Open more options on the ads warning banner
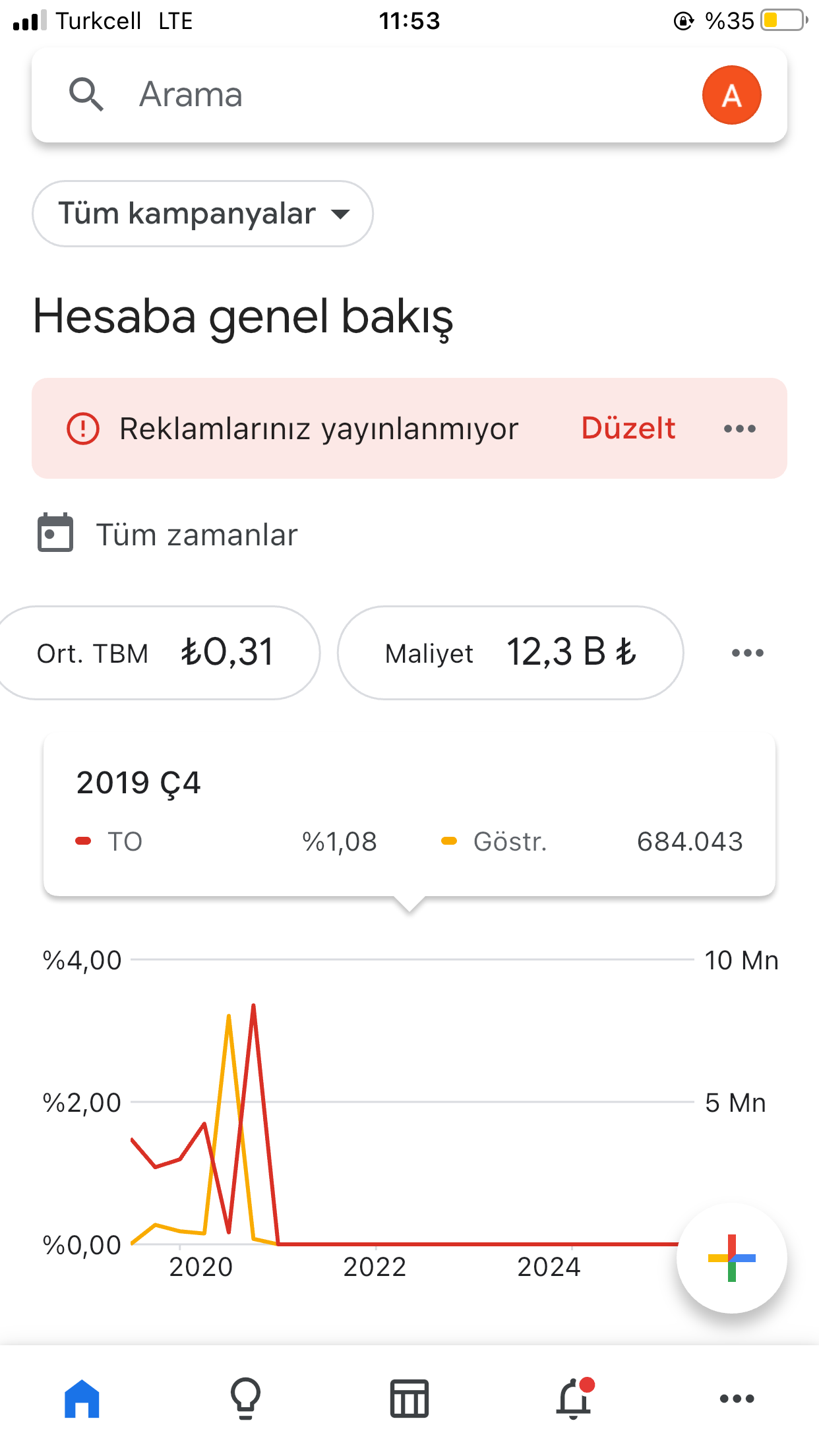Image resolution: width=819 pixels, height=1456 pixels. tap(739, 429)
